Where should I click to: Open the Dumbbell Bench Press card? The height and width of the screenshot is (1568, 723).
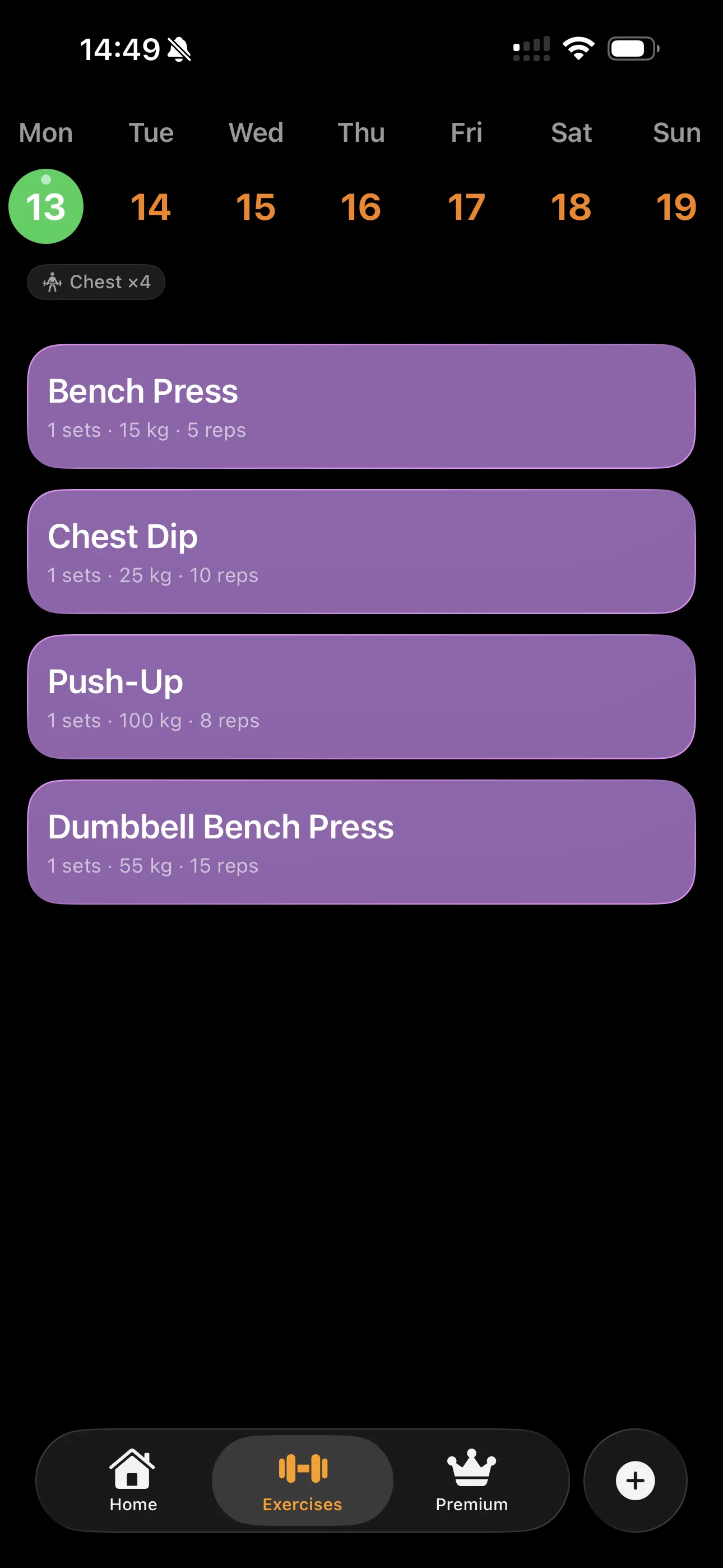coord(361,842)
